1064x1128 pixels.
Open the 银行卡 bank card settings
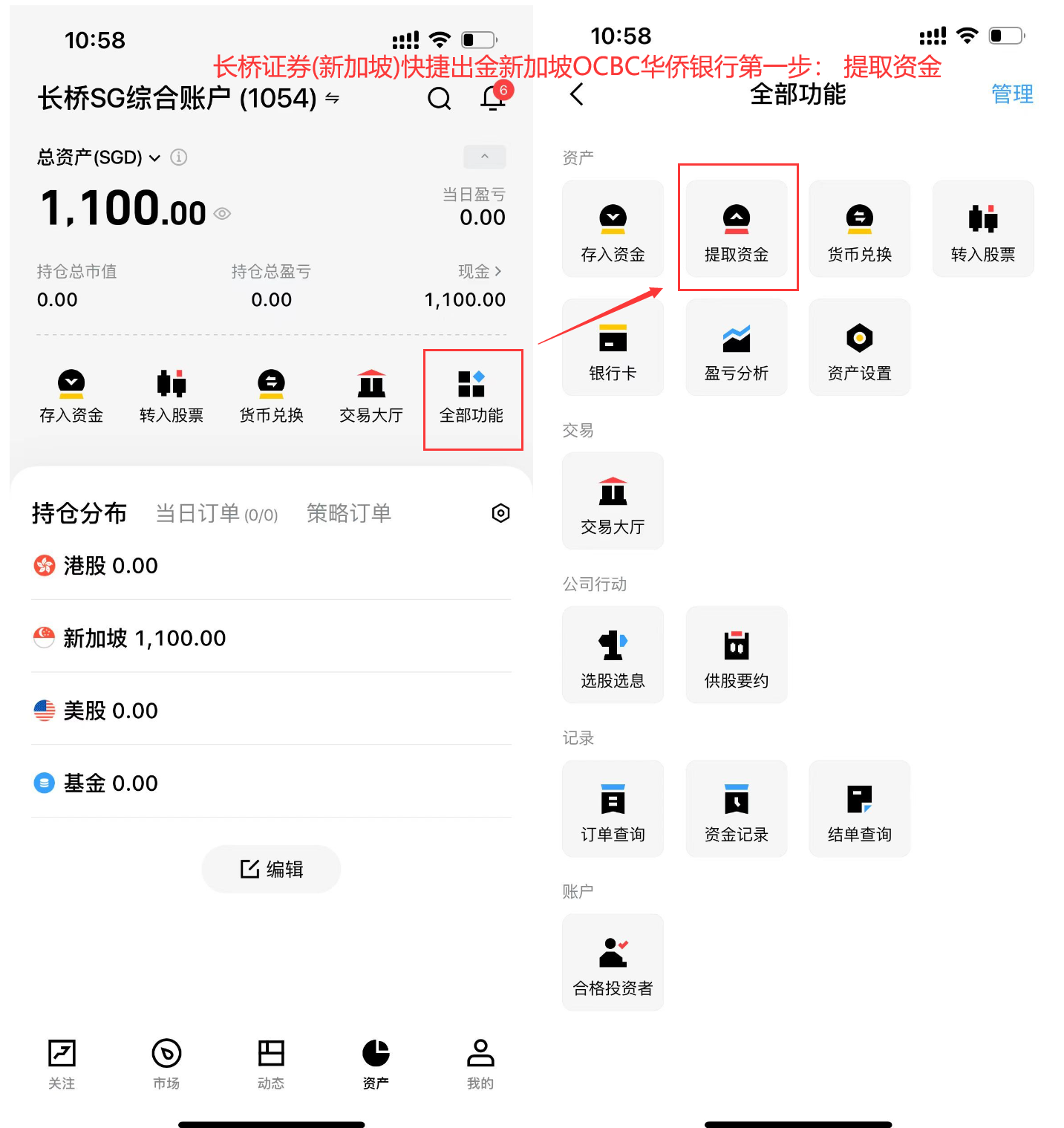click(x=612, y=345)
